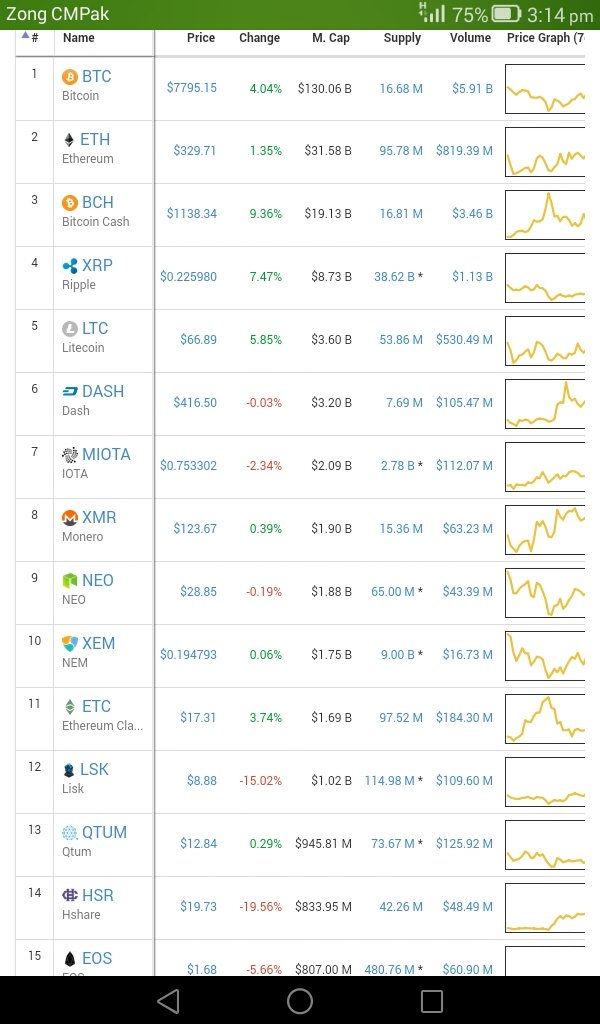This screenshot has height=1024, width=600.
Task: Open the XRP Ripple link
Action: tap(97, 266)
